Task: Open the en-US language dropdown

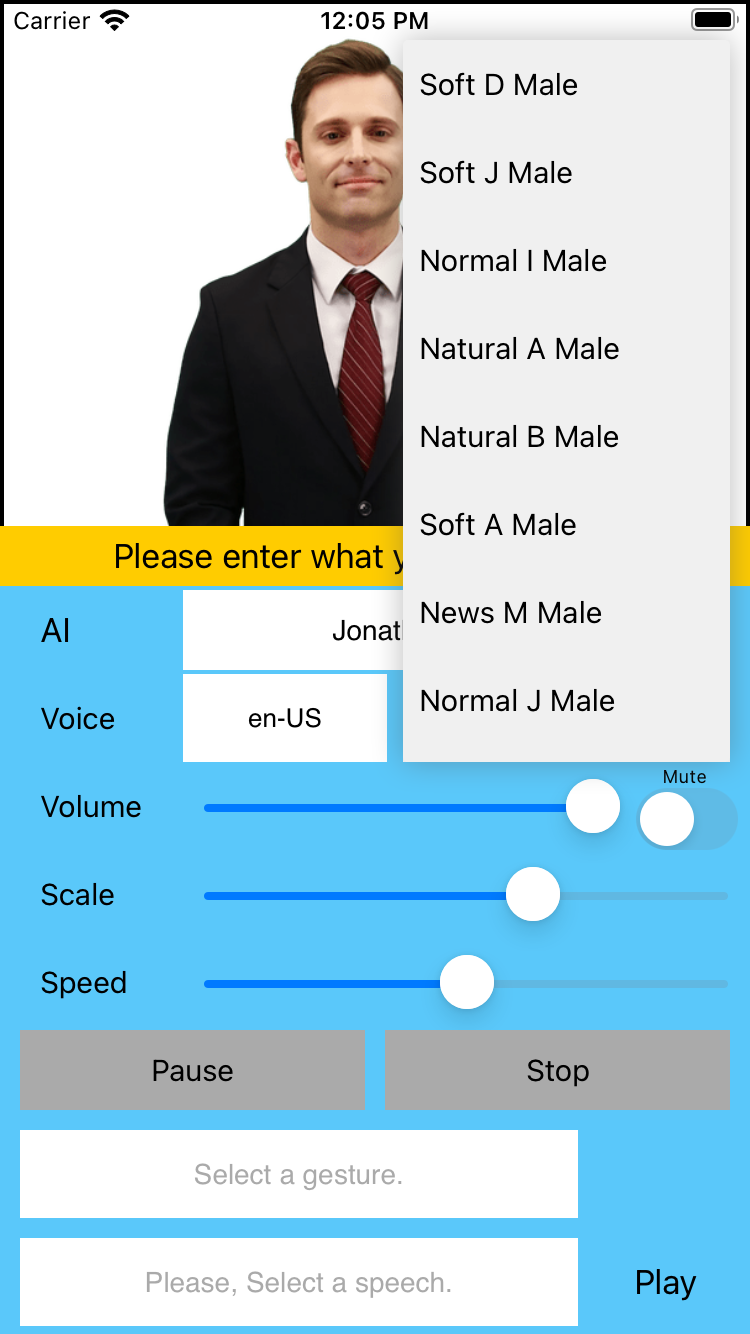Action: [x=285, y=718]
